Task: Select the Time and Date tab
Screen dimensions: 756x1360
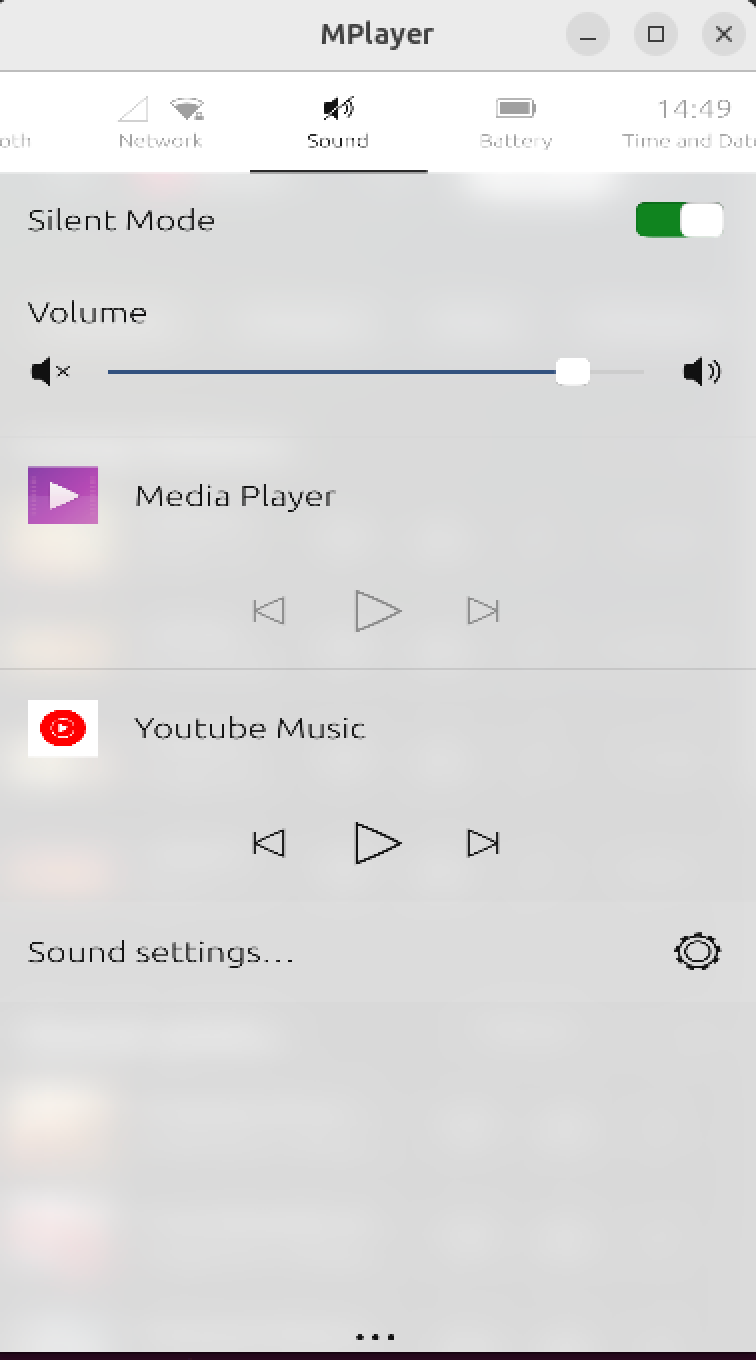Action: pos(690,123)
